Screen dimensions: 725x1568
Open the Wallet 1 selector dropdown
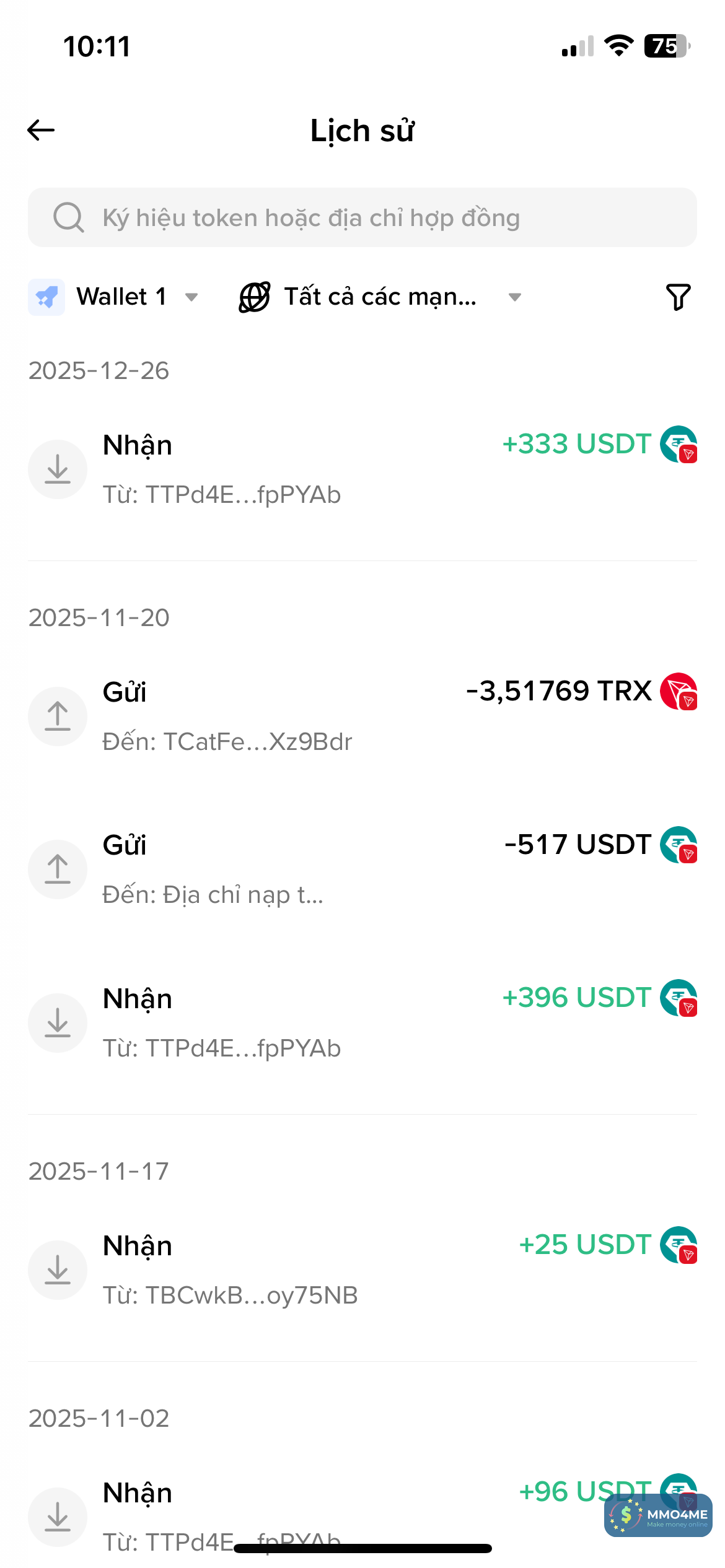coord(114,297)
